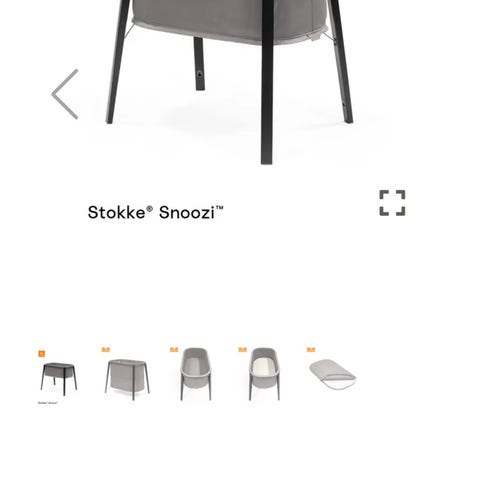The image size is (480, 480).
Task: Open the third thumbnail of the empty bassinet
Action: 195,374
